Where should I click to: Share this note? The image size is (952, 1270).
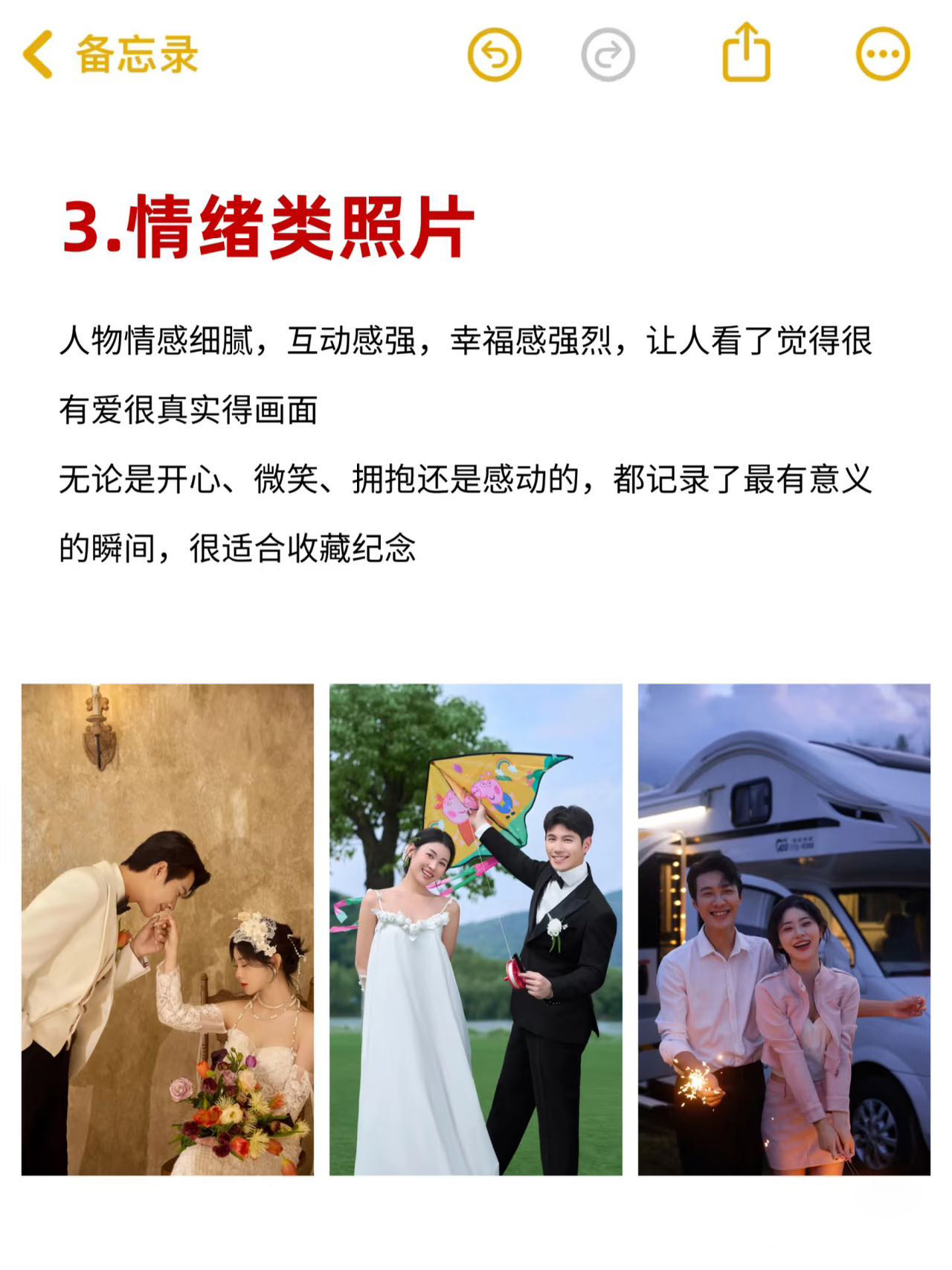point(746,52)
